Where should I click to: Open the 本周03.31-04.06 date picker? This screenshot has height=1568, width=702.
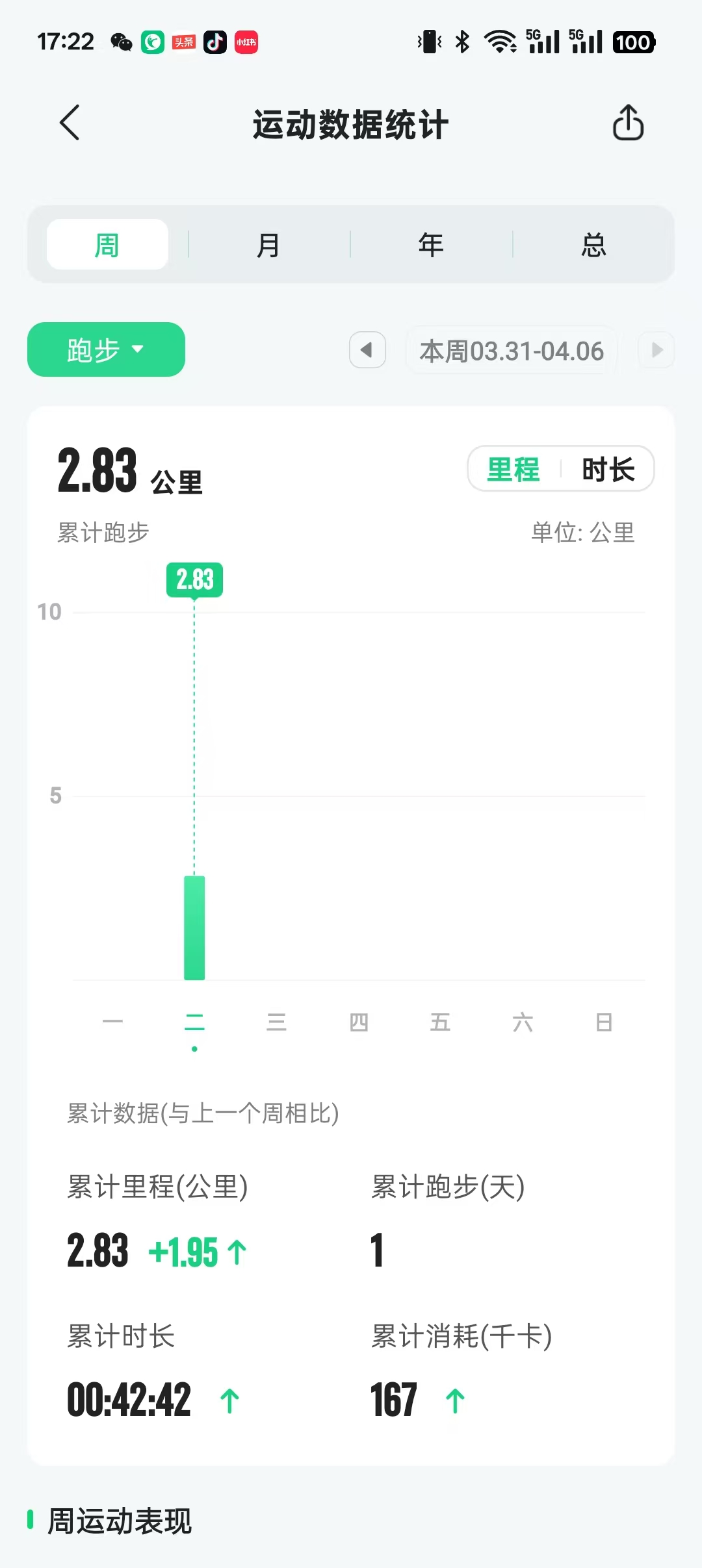512,351
